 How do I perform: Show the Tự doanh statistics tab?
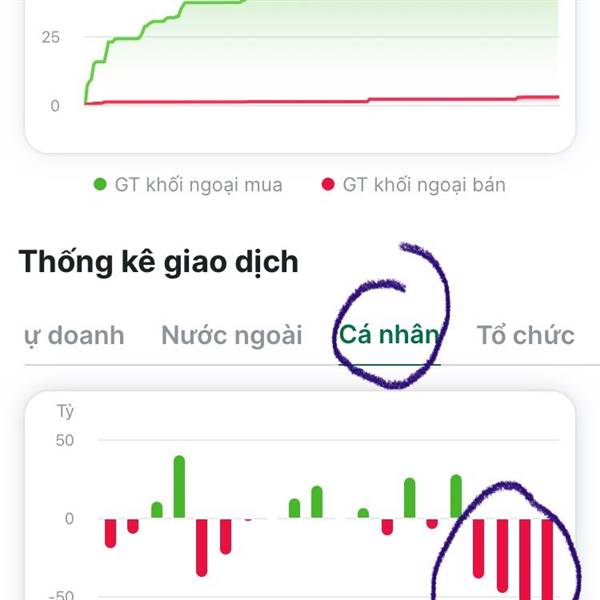(x=73, y=335)
